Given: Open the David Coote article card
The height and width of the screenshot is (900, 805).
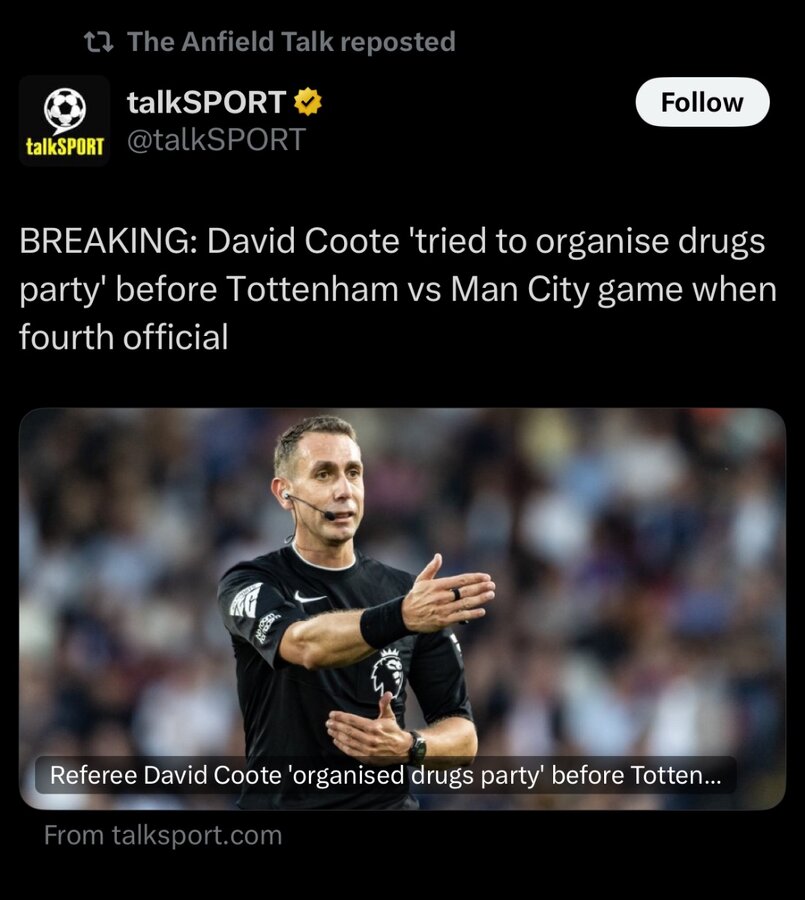Looking at the screenshot, I should point(402,608).
